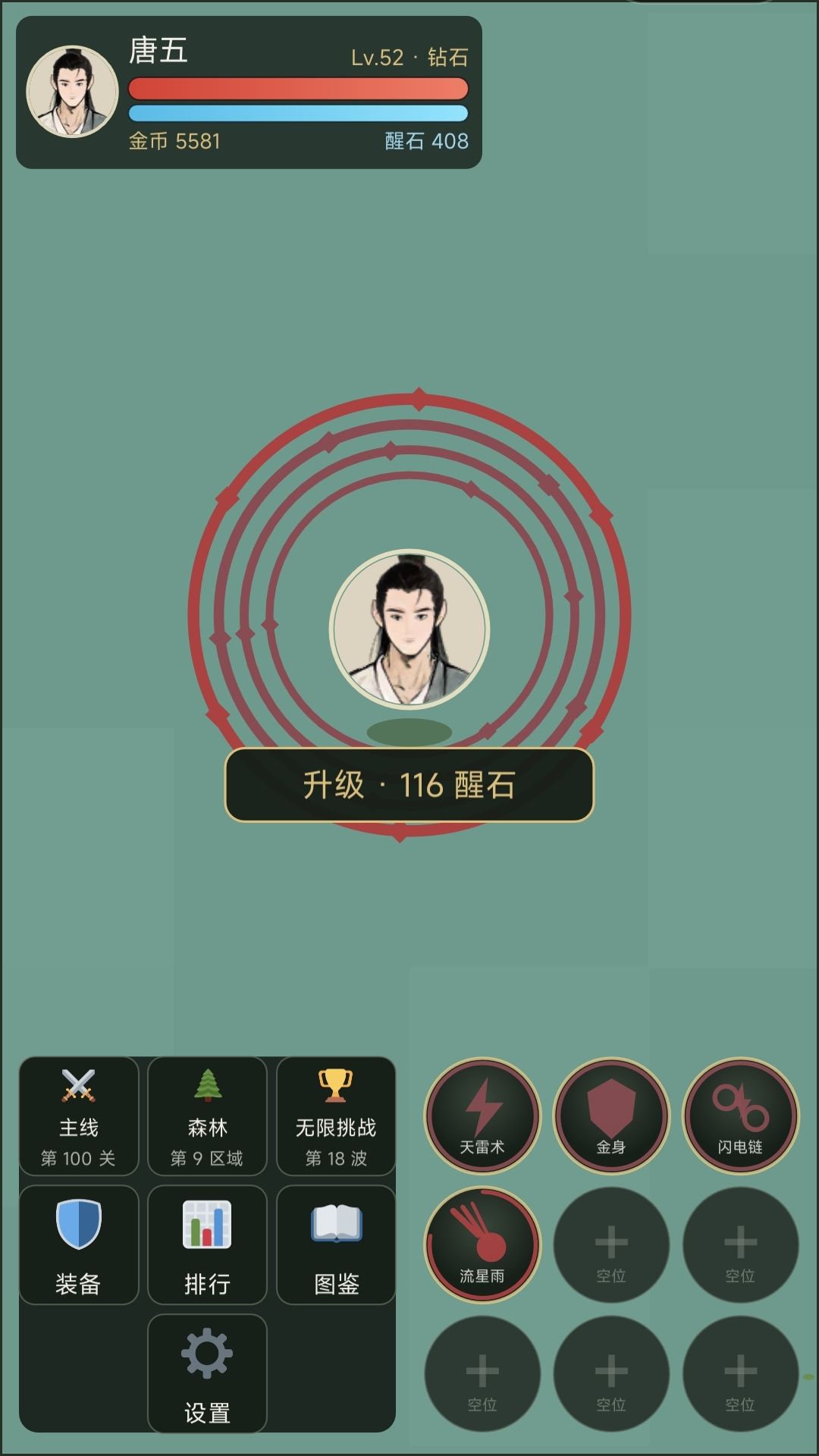Use the 闪电链 chain skill
The height and width of the screenshot is (1456, 819).
point(740,1116)
